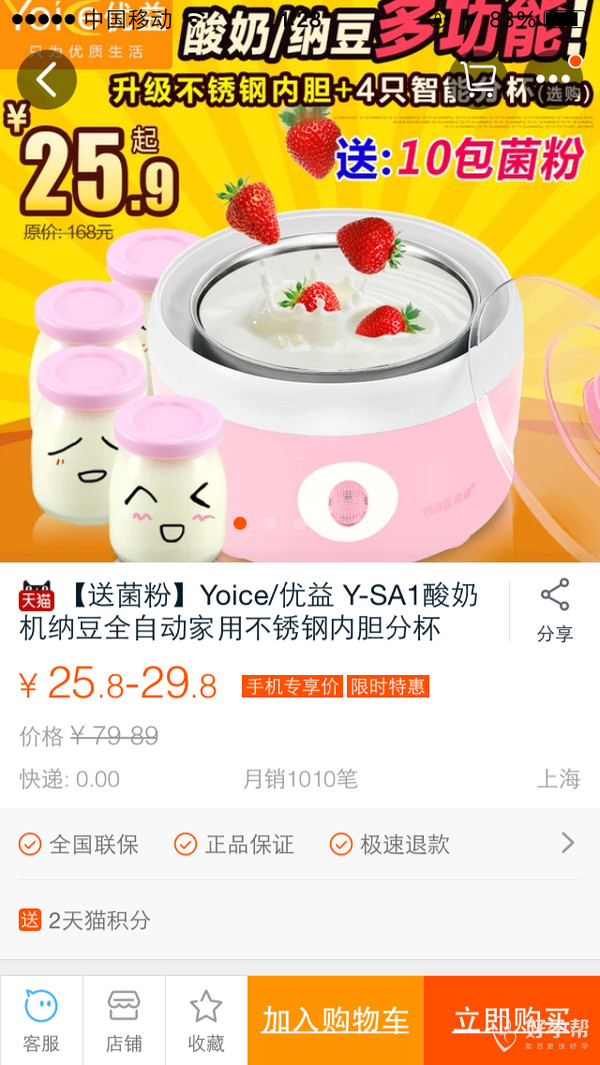Share this product via 分享
Screen dimensions: 600x1065
[554, 610]
